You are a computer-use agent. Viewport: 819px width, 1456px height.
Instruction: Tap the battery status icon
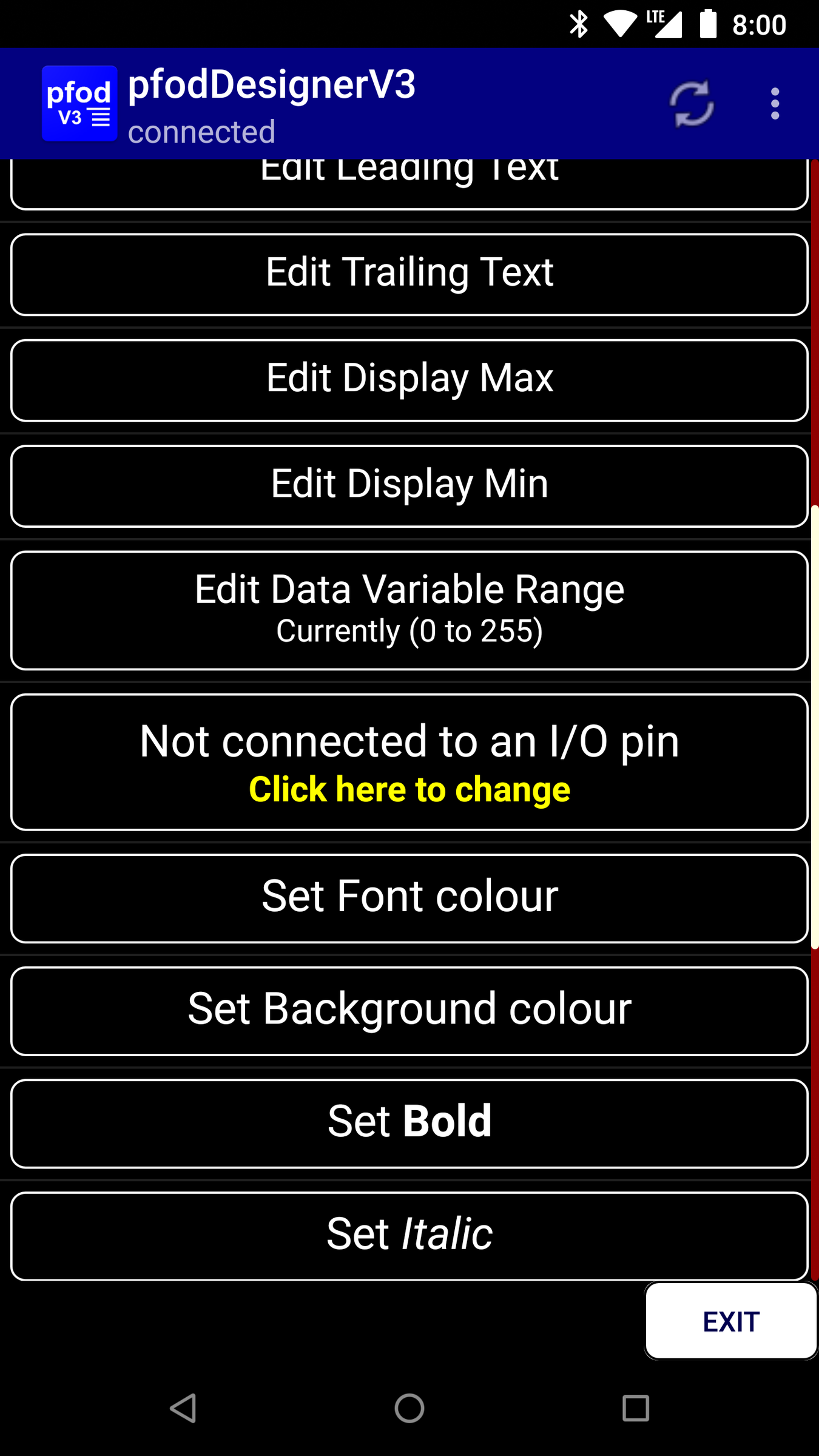click(709, 23)
